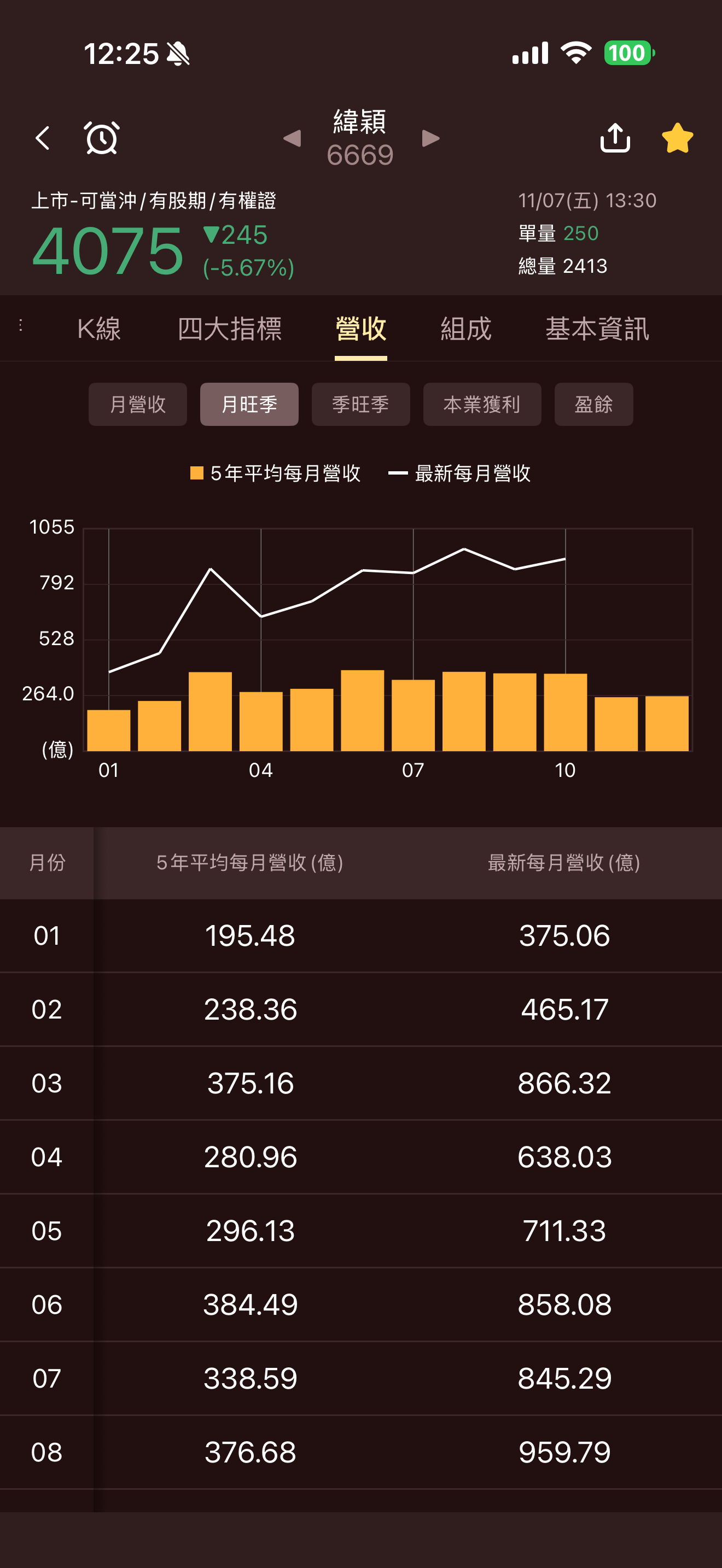The image size is (722, 1568).
Task: Show the 盈餘 view
Action: (593, 404)
